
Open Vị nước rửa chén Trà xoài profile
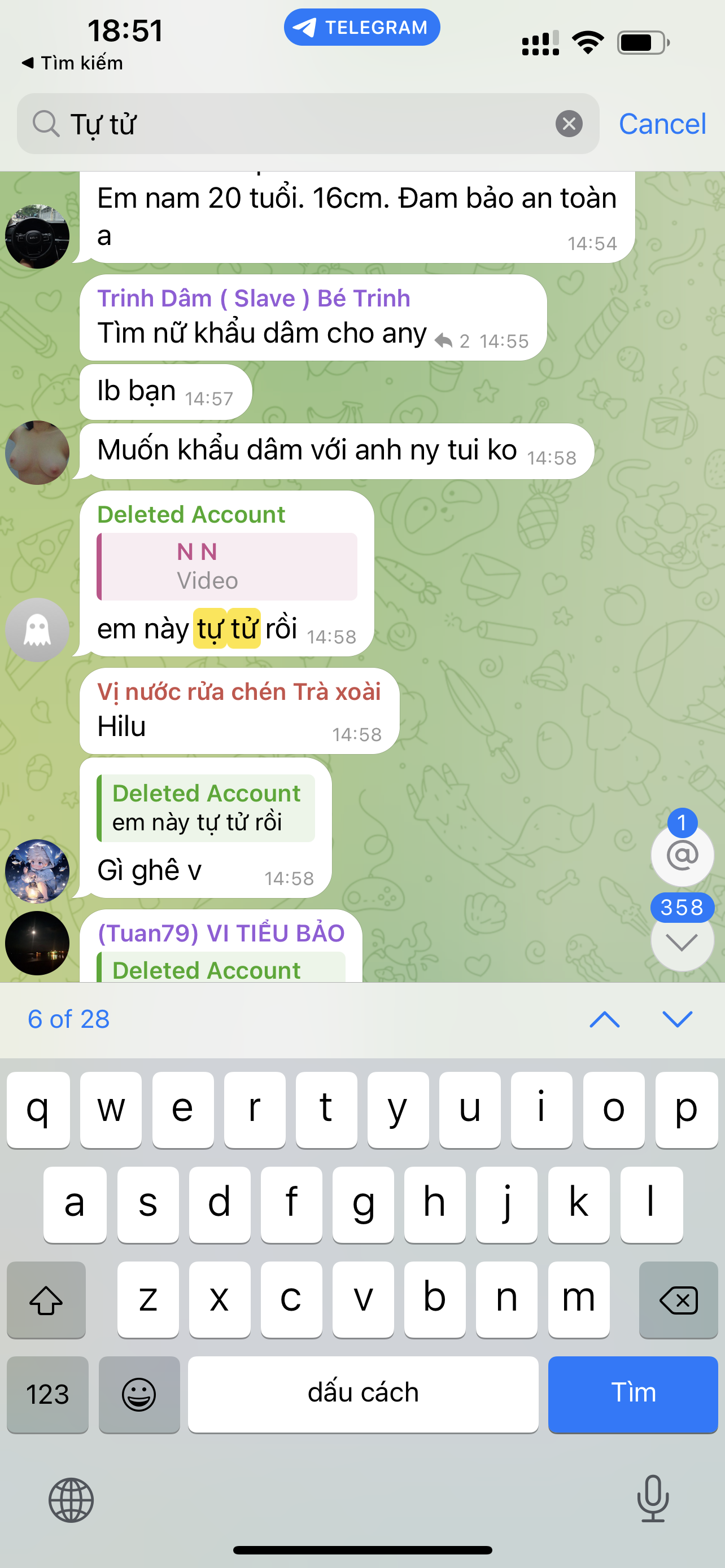(239, 691)
